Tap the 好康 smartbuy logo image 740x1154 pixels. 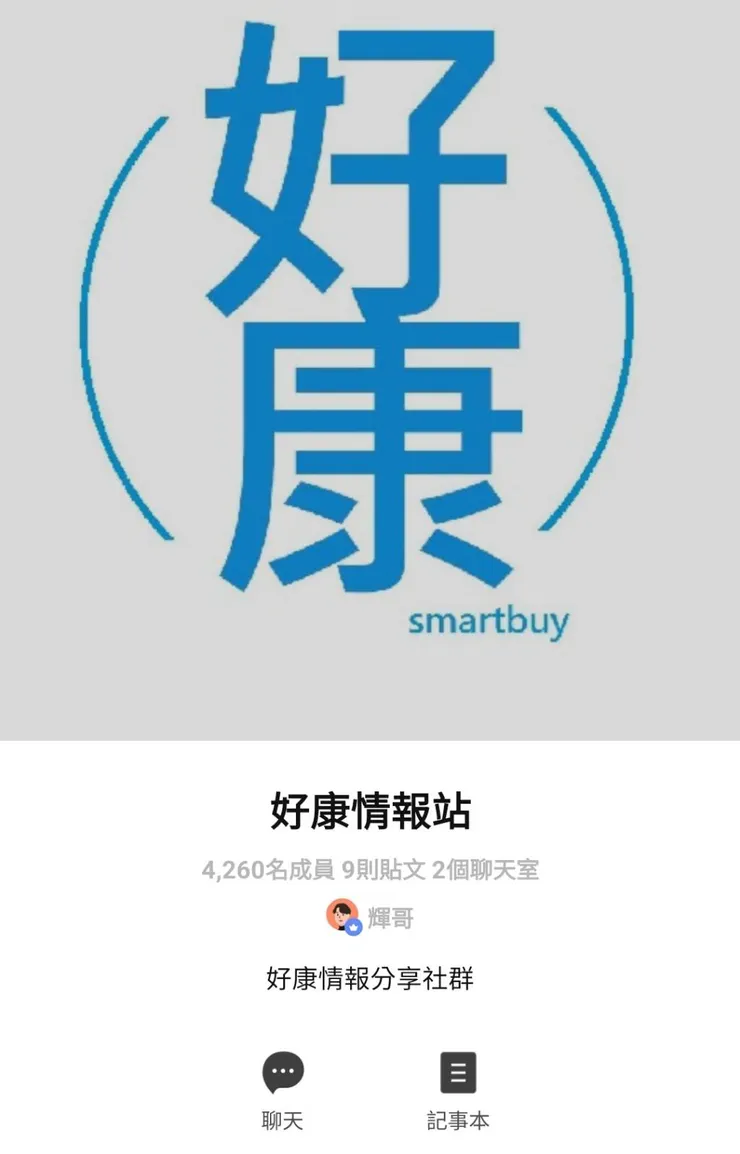coord(370,370)
